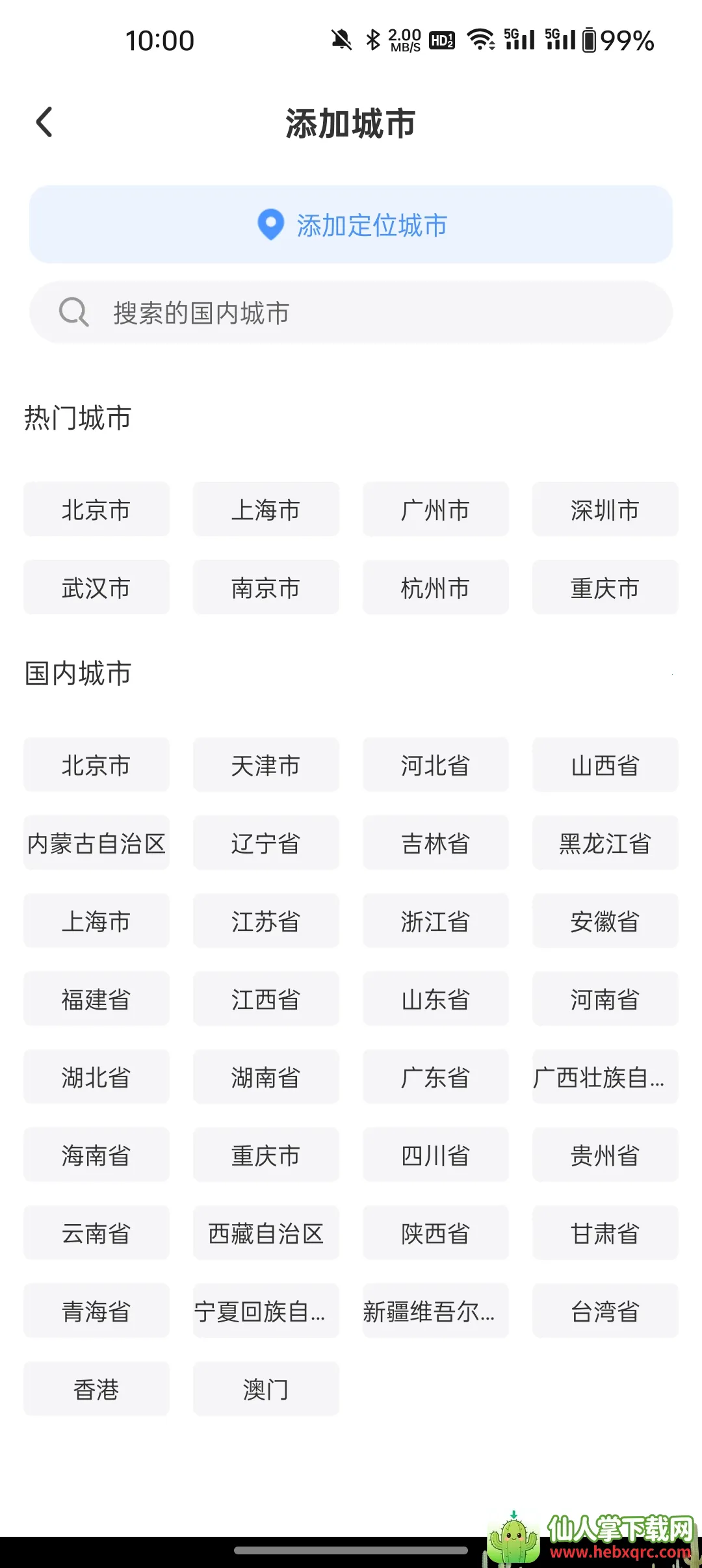The image size is (702, 1568).
Task: Open 黑龙江省 province chip
Action: point(604,843)
